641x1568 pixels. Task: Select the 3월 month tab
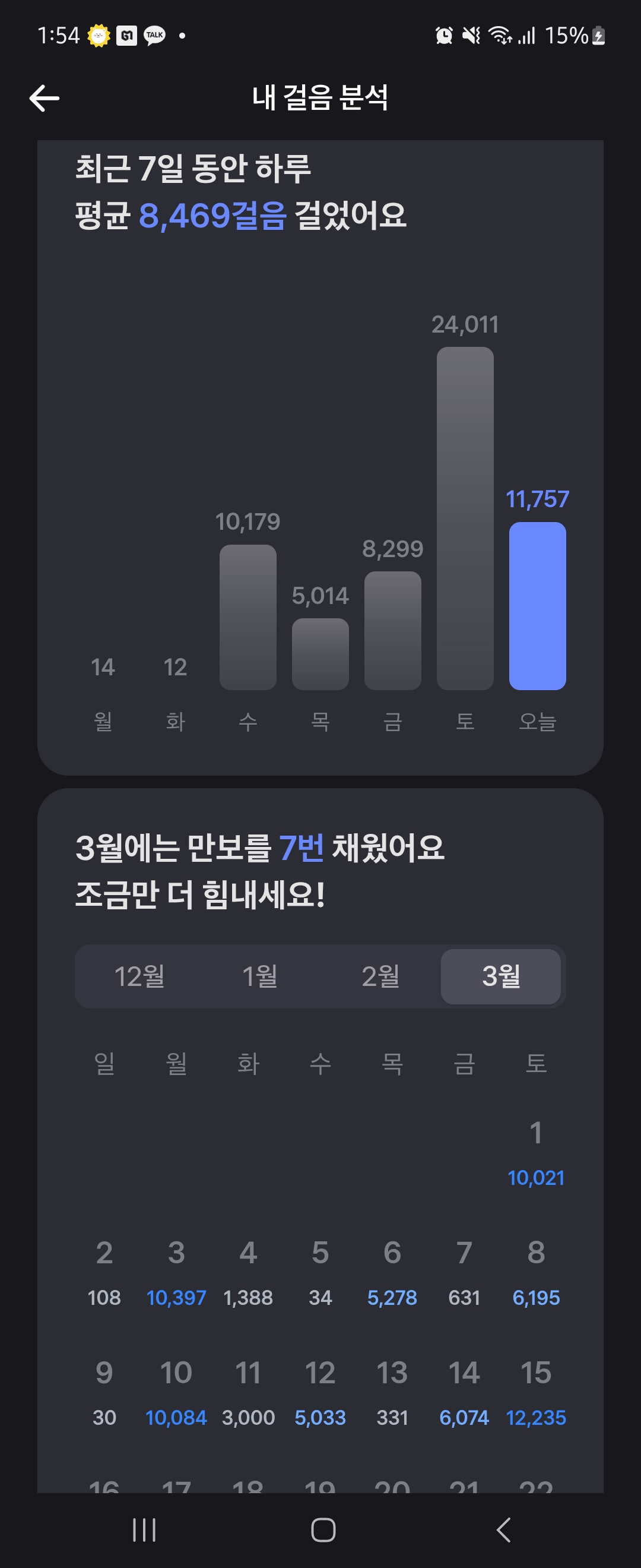(500, 976)
